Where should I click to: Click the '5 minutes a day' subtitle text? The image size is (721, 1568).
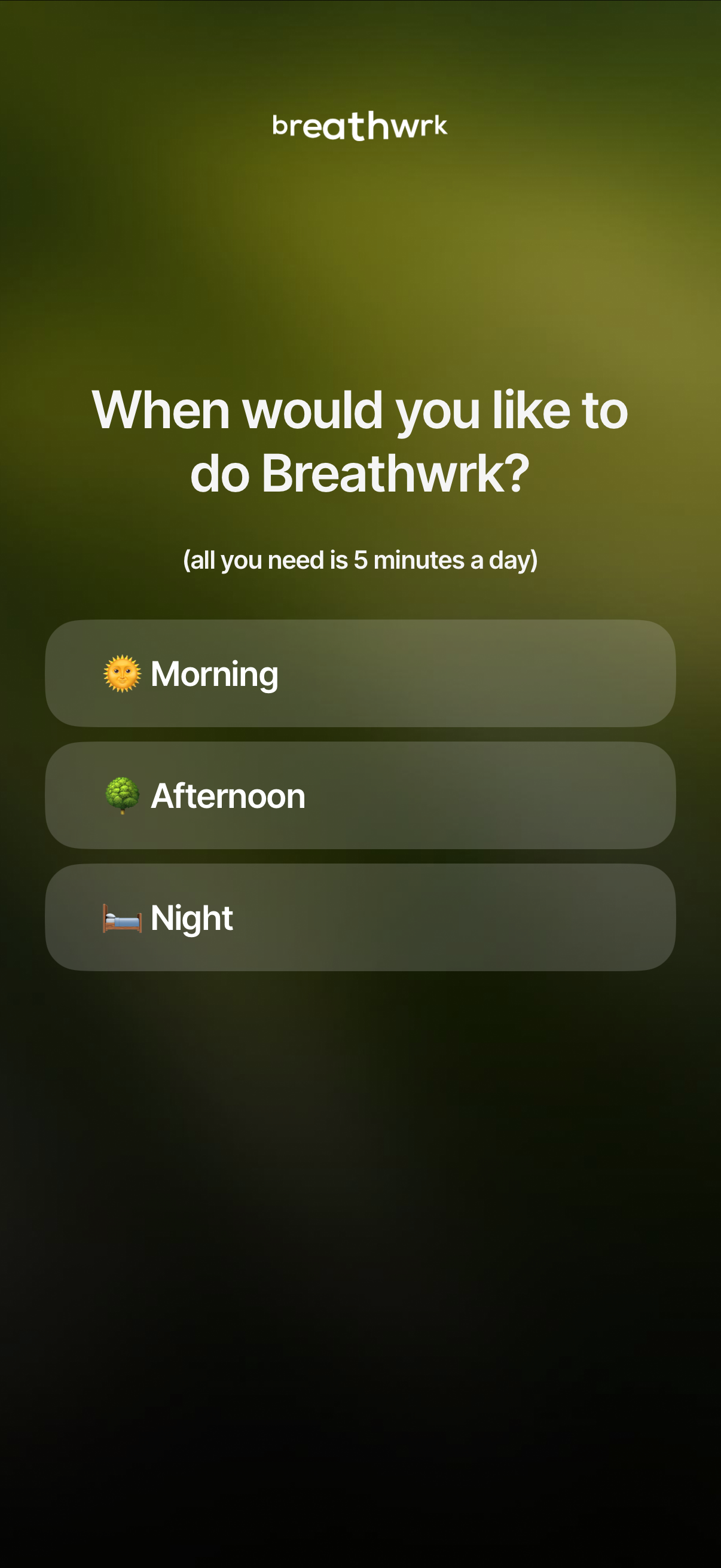[360, 558]
